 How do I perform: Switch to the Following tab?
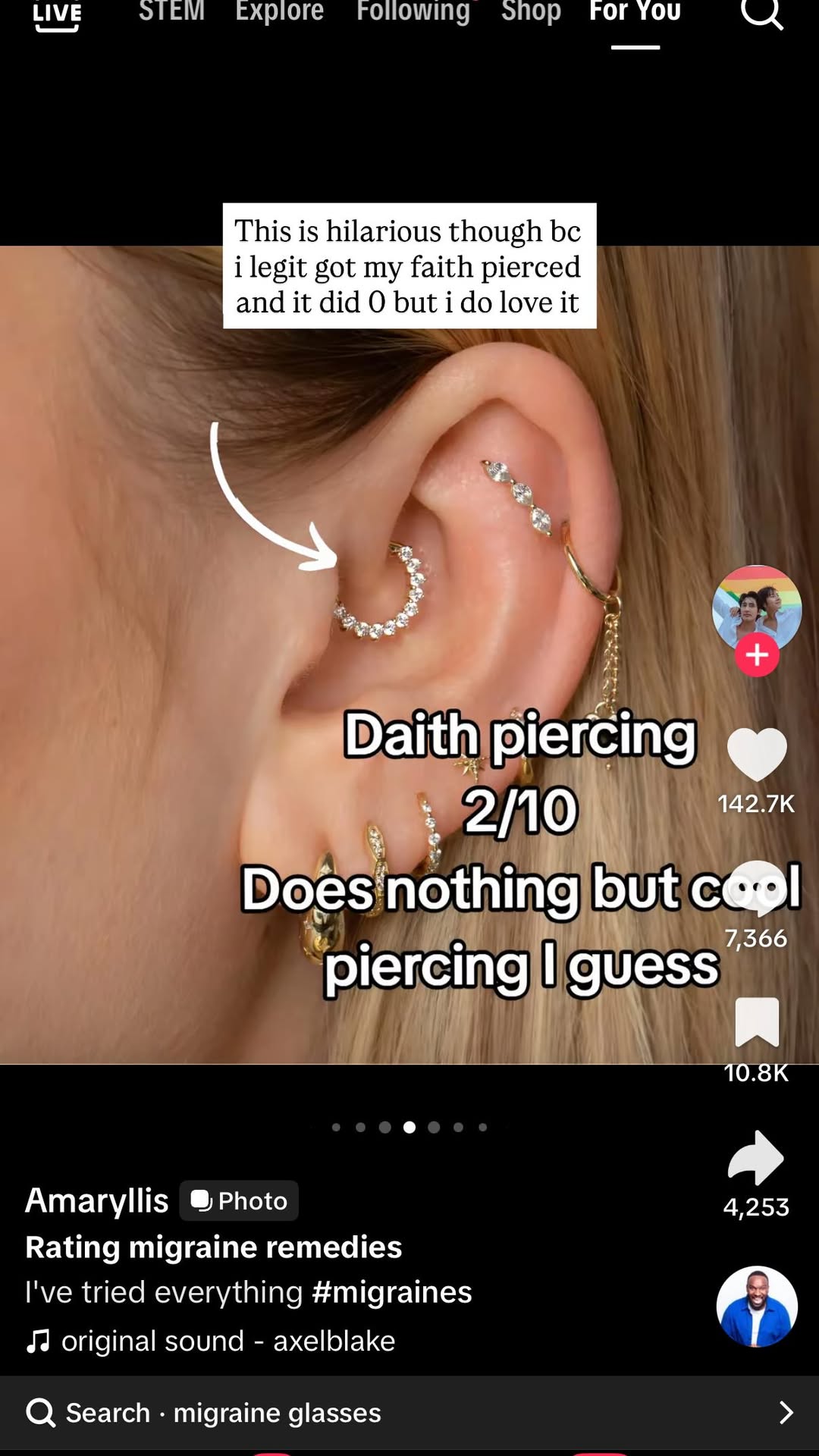coord(414,11)
